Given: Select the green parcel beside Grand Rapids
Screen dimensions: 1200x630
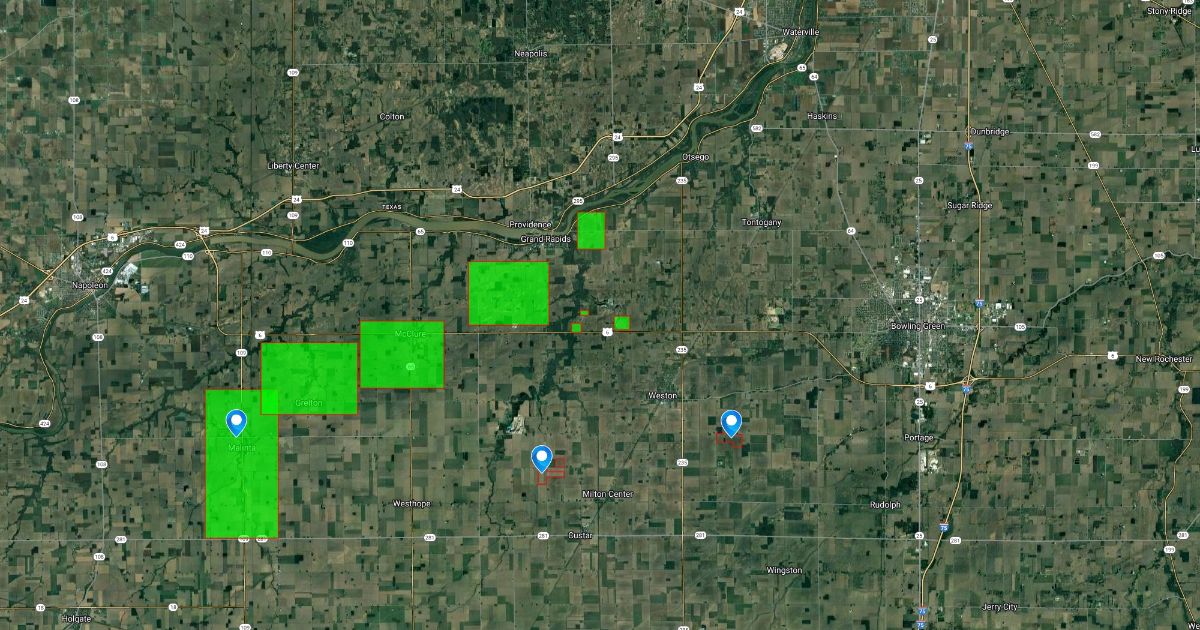Looking at the screenshot, I should (591, 230).
